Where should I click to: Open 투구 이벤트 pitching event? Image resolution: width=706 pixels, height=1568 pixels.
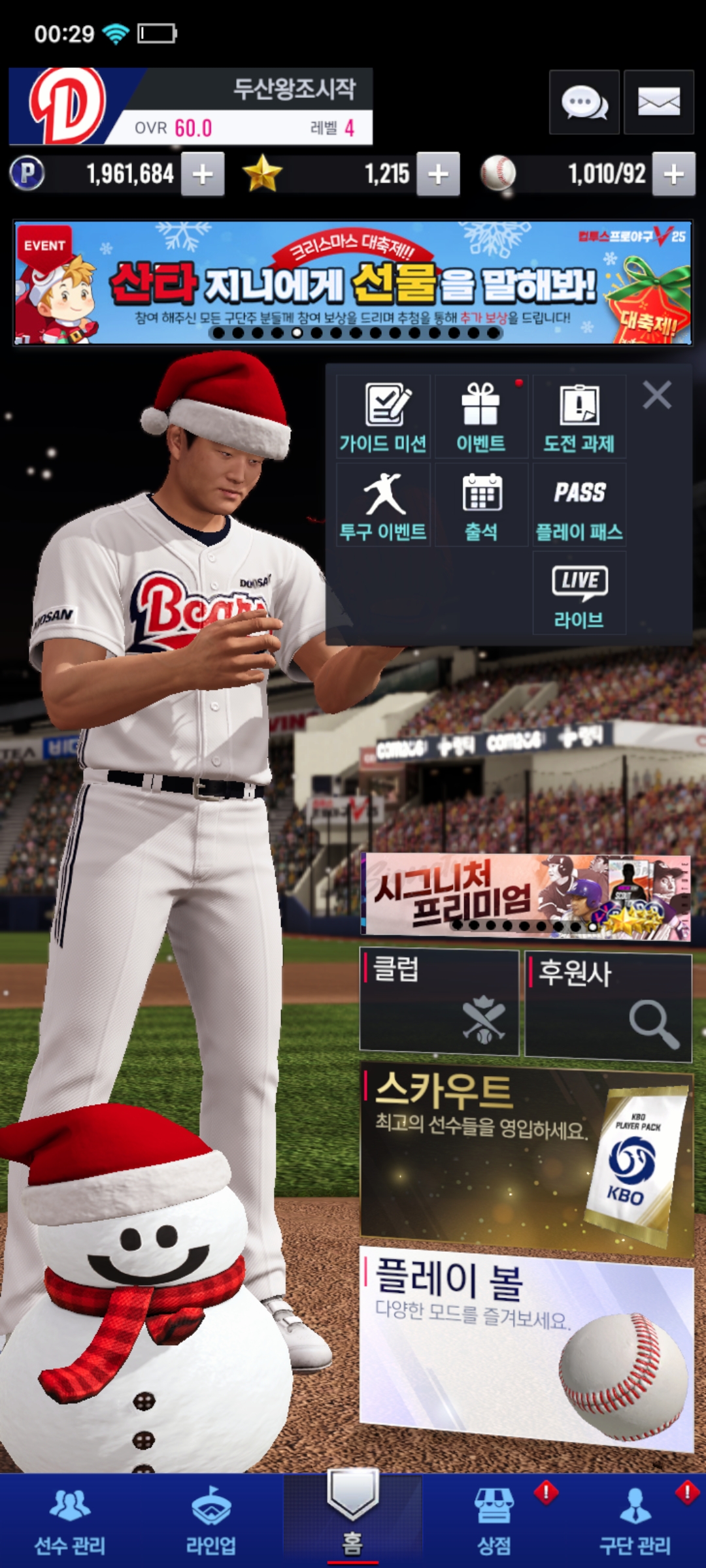pyautogui.click(x=383, y=504)
